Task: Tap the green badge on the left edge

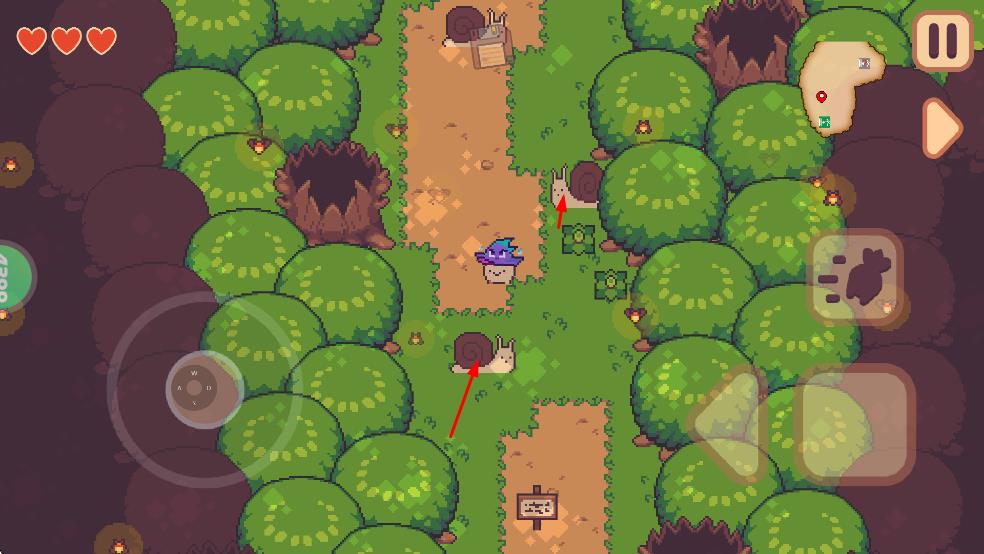Action: click(12, 275)
